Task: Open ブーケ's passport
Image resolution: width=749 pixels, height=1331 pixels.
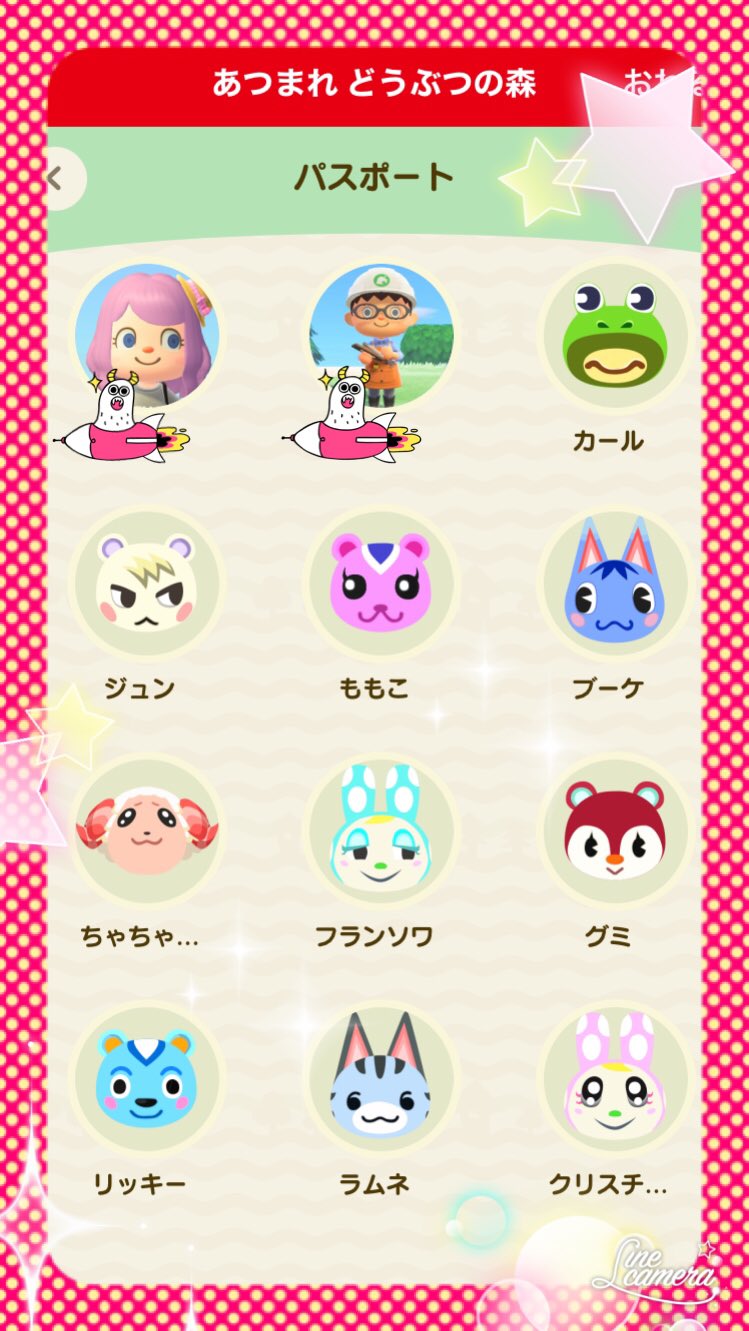Action: tap(615, 583)
